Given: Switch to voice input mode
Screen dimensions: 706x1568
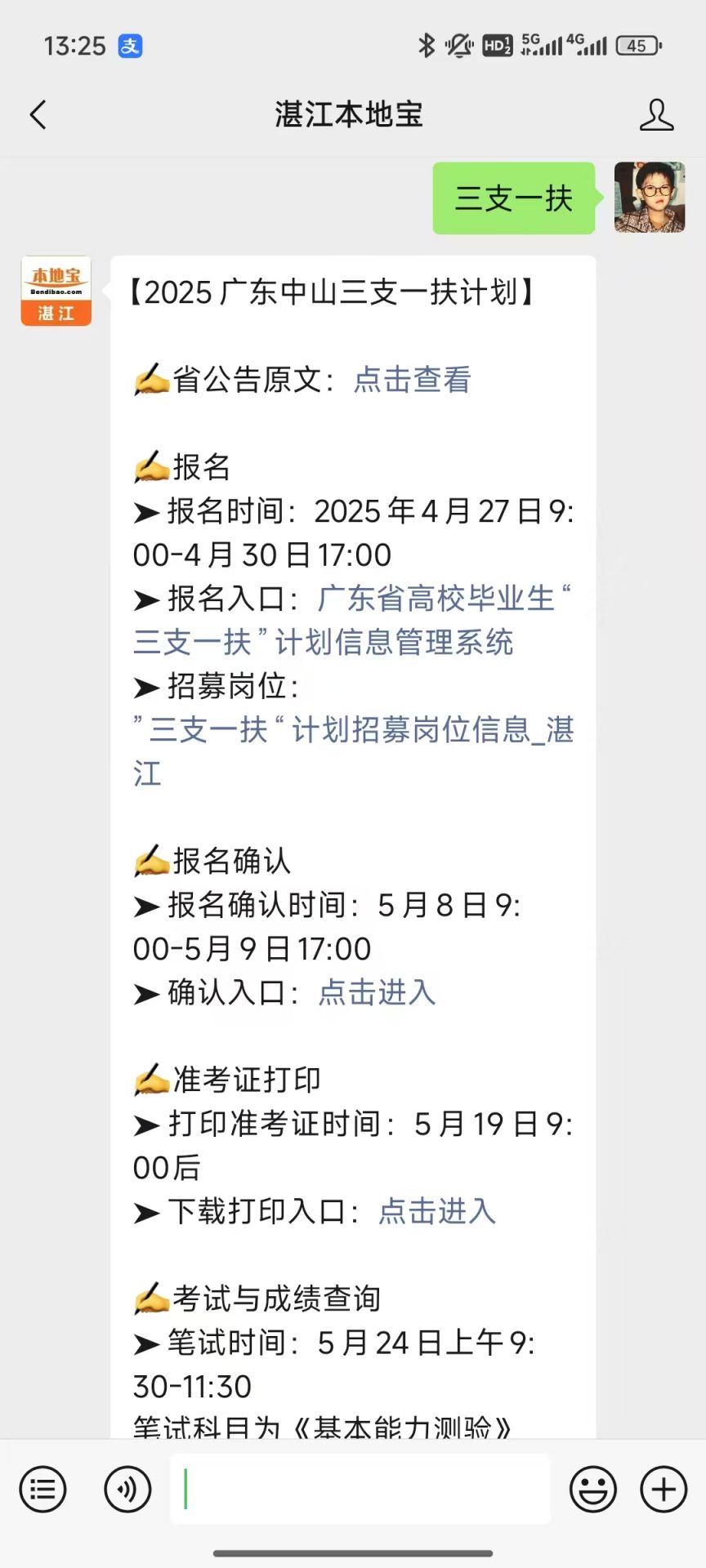Looking at the screenshot, I should tap(127, 1489).
